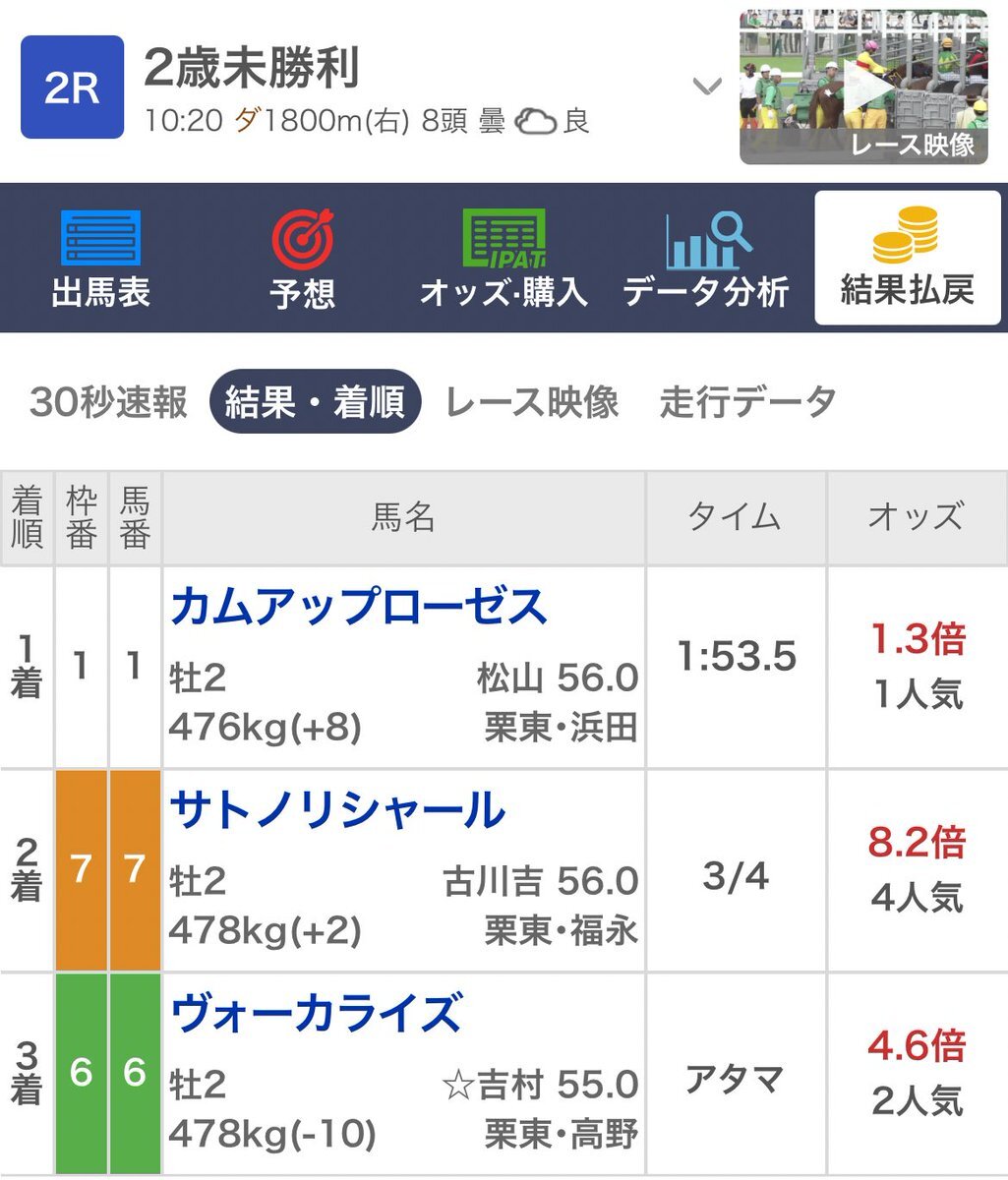Open オッズ・購入 section

tap(504, 259)
